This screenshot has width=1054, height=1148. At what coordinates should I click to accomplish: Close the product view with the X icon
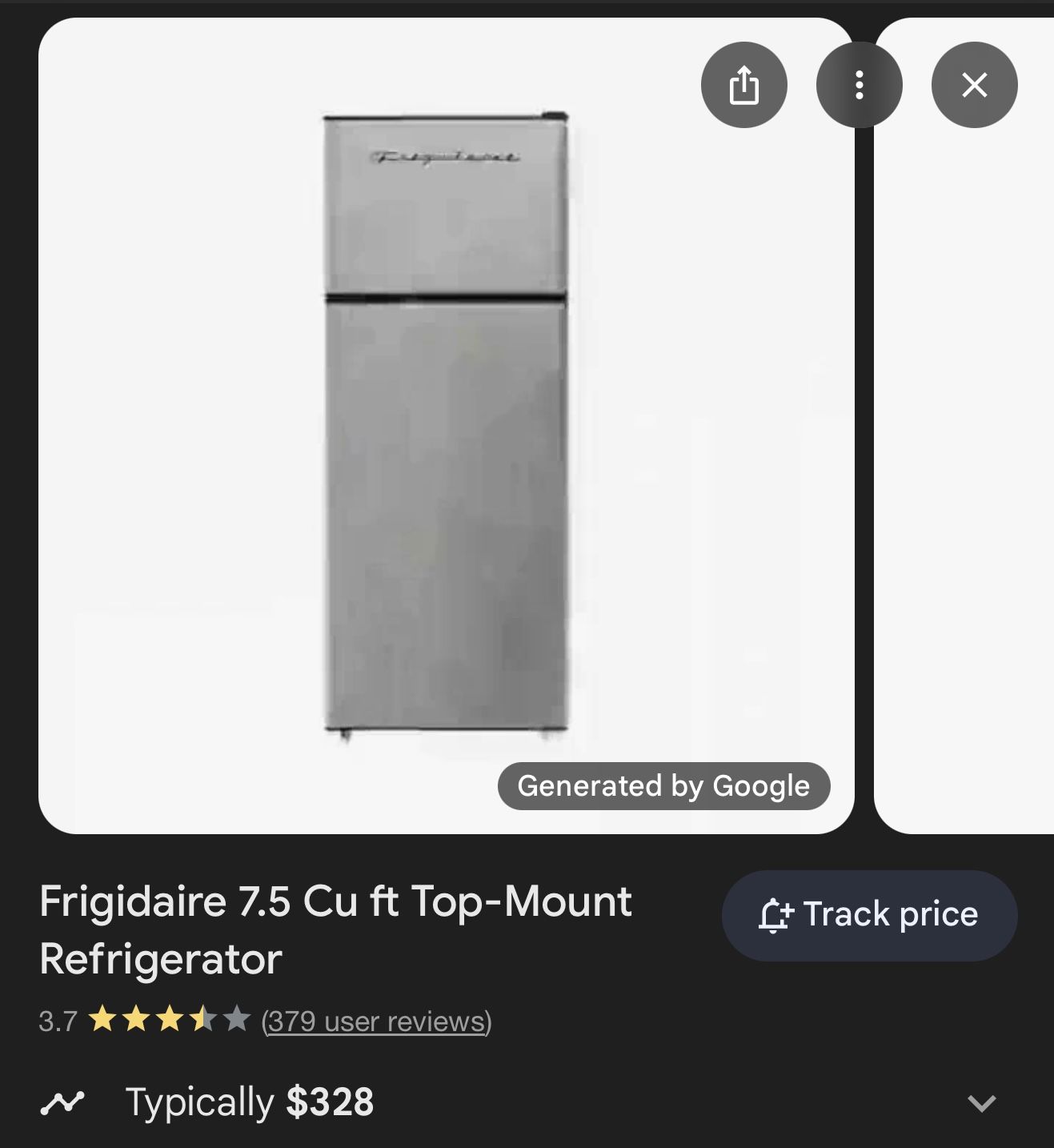974,84
